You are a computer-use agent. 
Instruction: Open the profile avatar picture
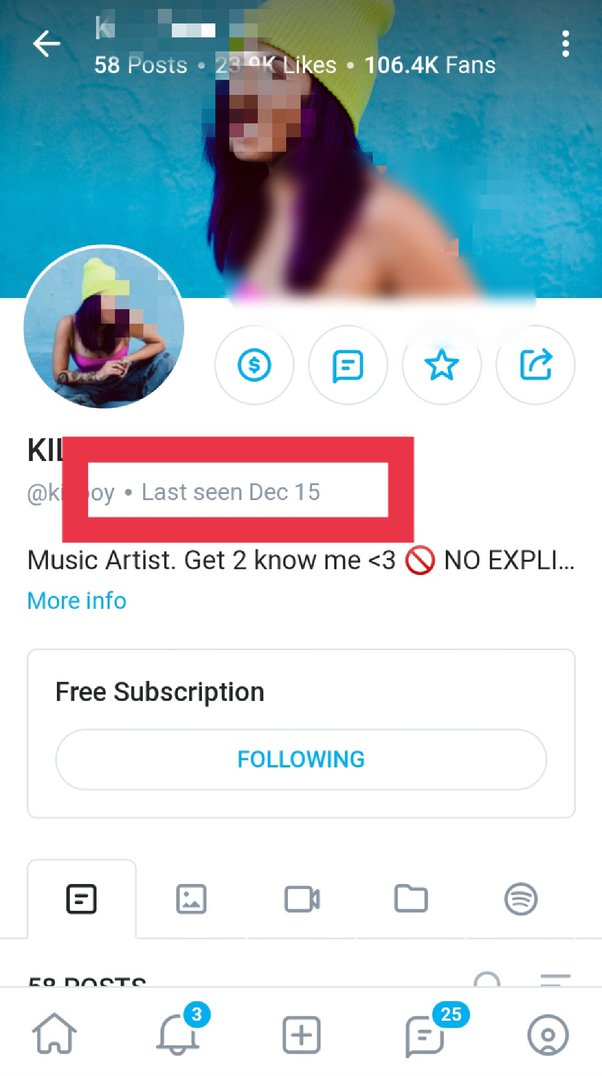pos(104,327)
